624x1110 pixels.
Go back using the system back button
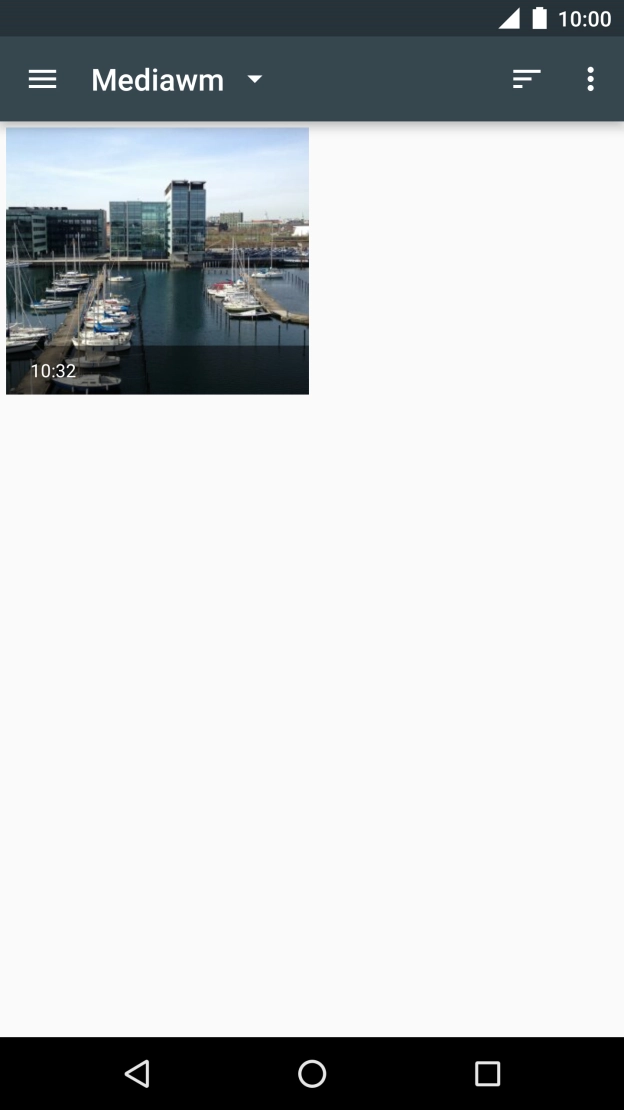[137, 1074]
